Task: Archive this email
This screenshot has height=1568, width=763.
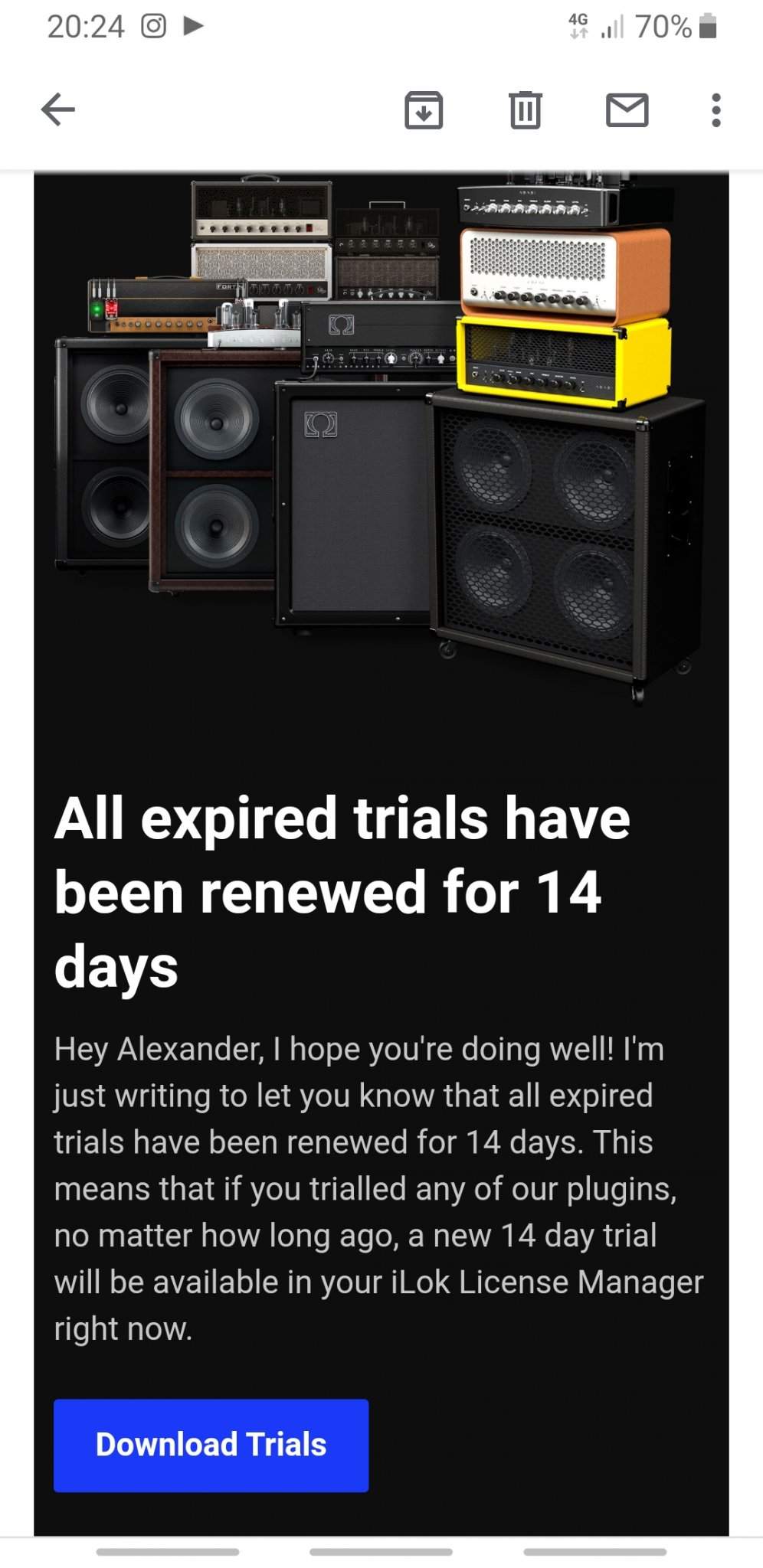Action: pyautogui.click(x=424, y=109)
